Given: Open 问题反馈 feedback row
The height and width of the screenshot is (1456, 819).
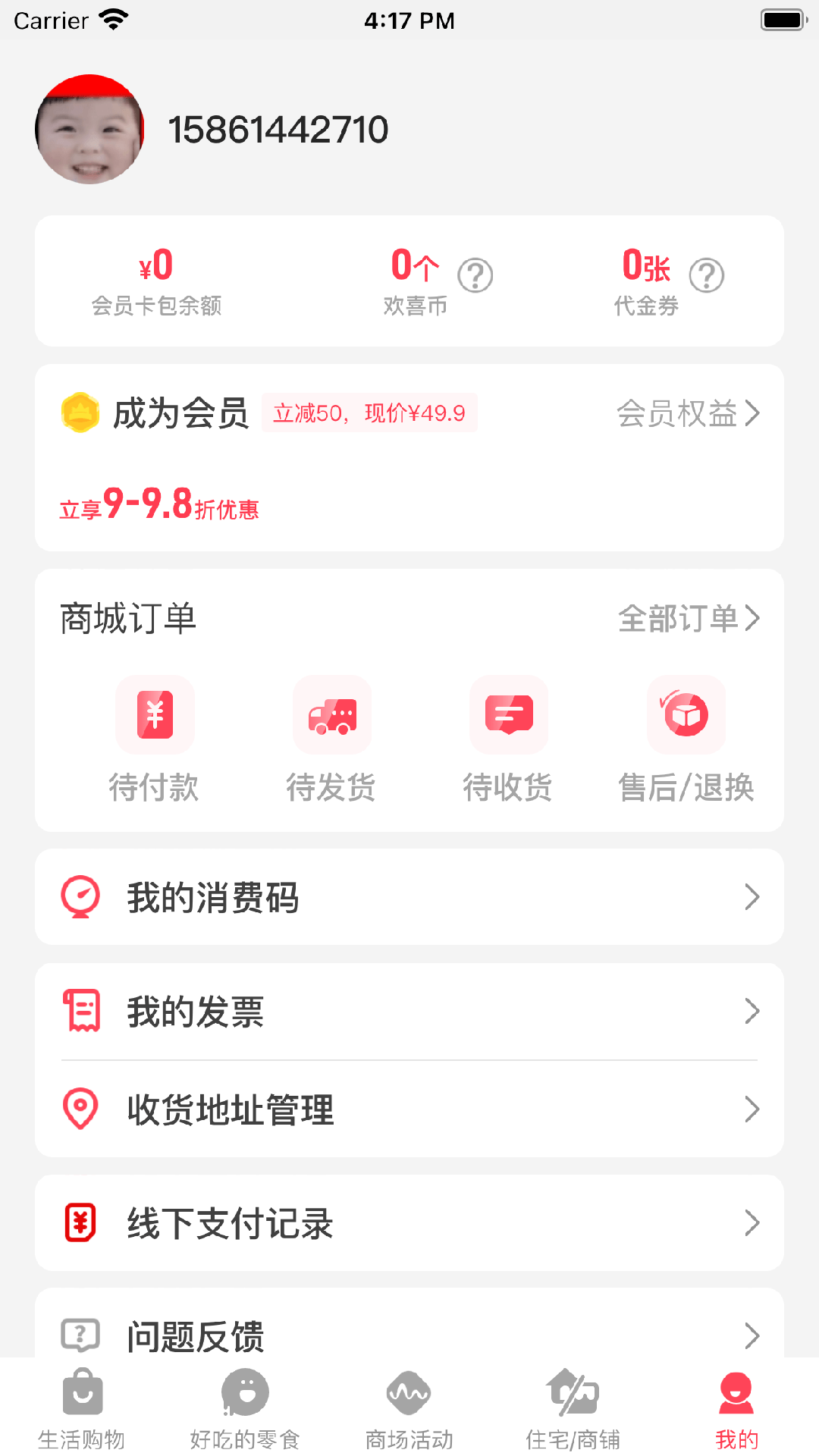Looking at the screenshot, I should (x=409, y=1335).
